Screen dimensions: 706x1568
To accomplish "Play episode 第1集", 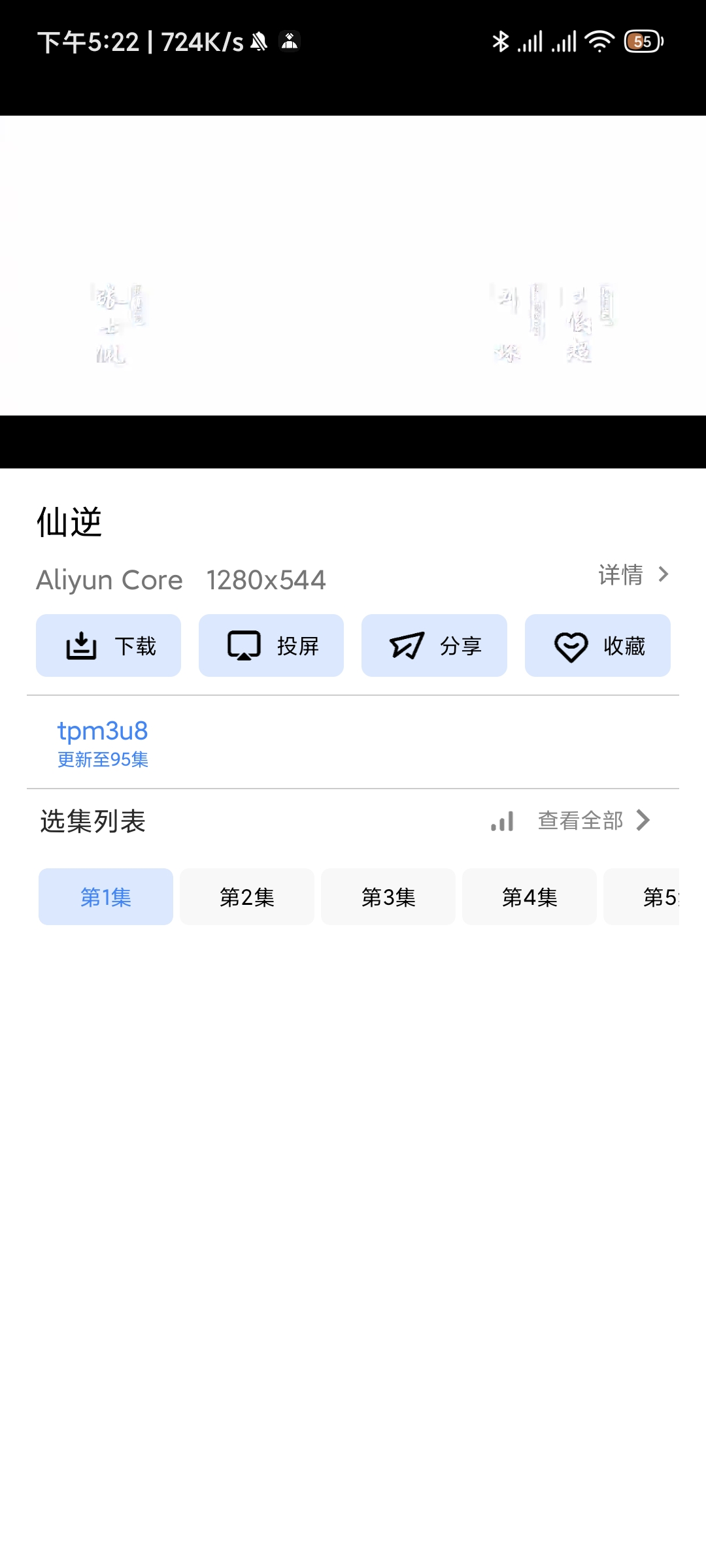I will [106, 896].
